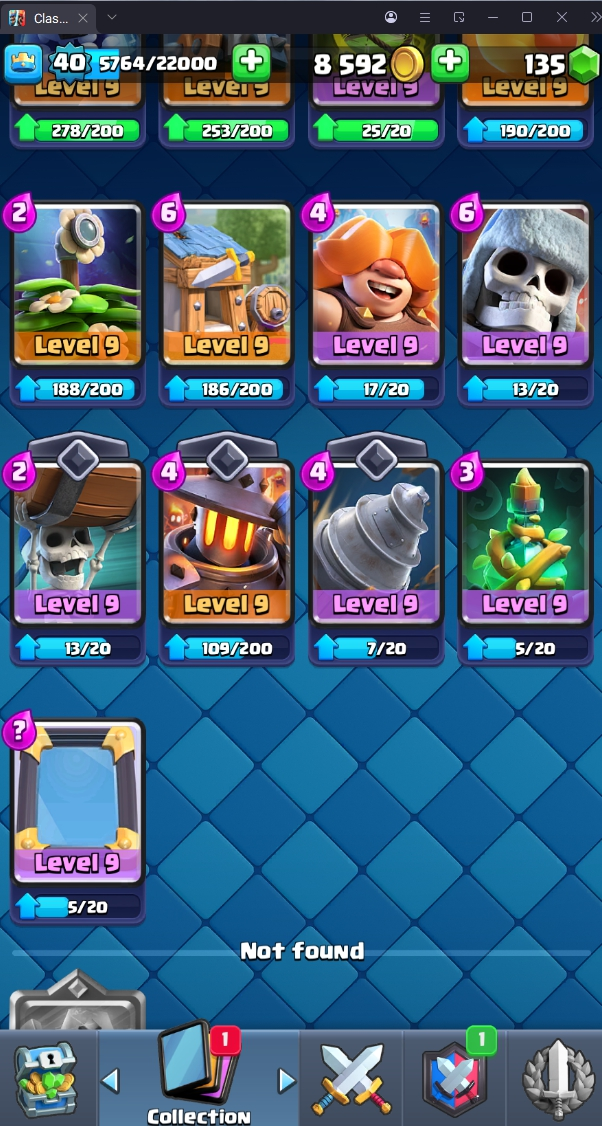Tap the green plus next to experience
Viewport: 602px width, 1126px height.
click(251, 63)
